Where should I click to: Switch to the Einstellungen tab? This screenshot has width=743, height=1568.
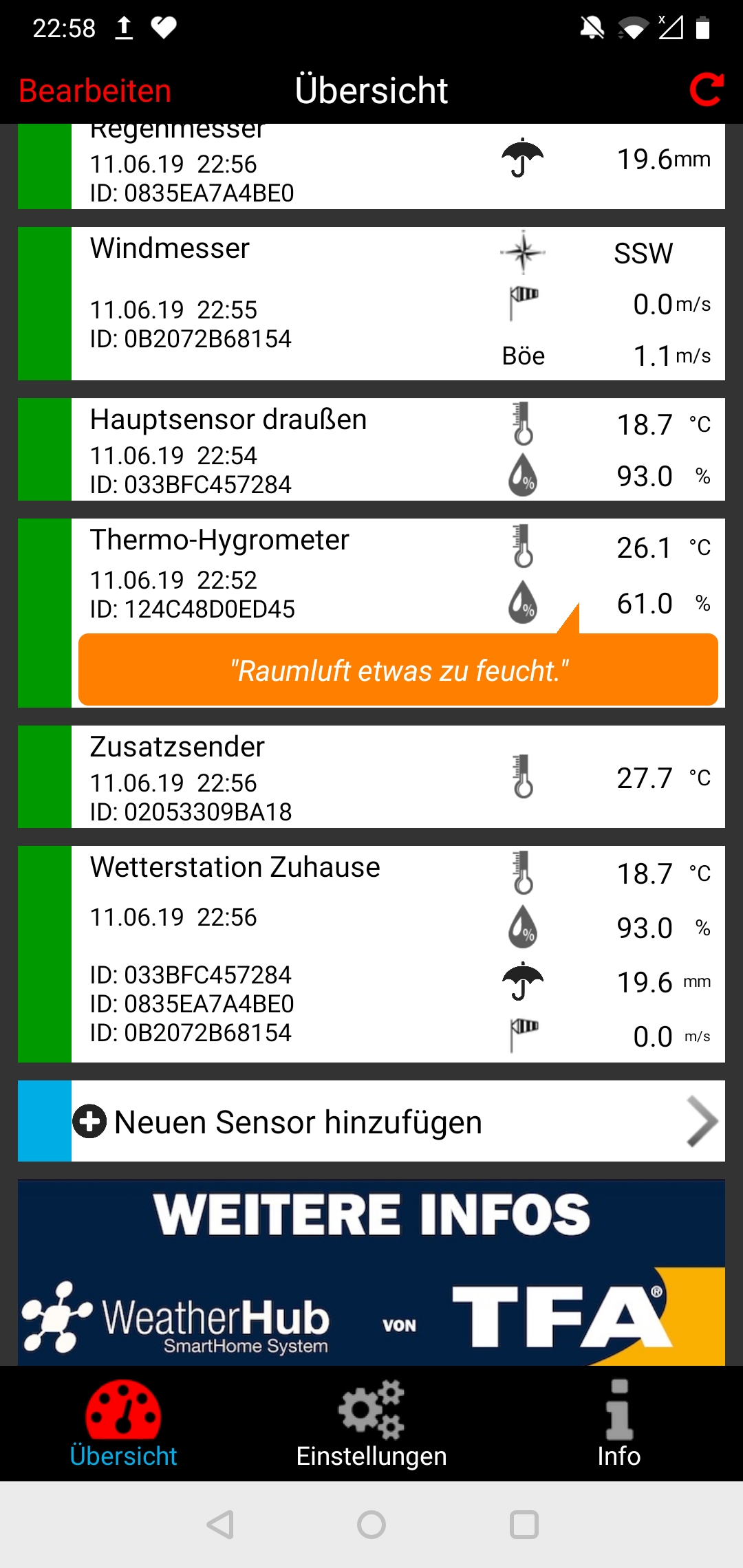point(371,1423)
